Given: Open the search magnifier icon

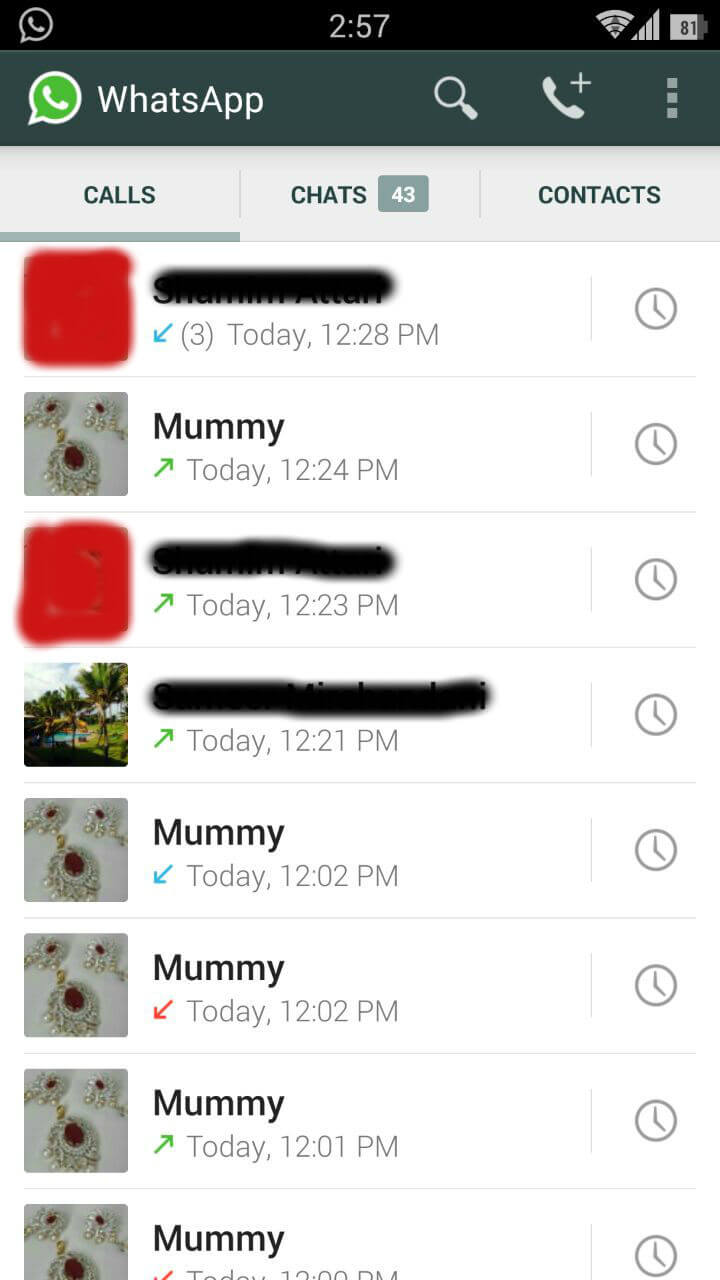Looking at the screenshot, I should tap(455, 99).
